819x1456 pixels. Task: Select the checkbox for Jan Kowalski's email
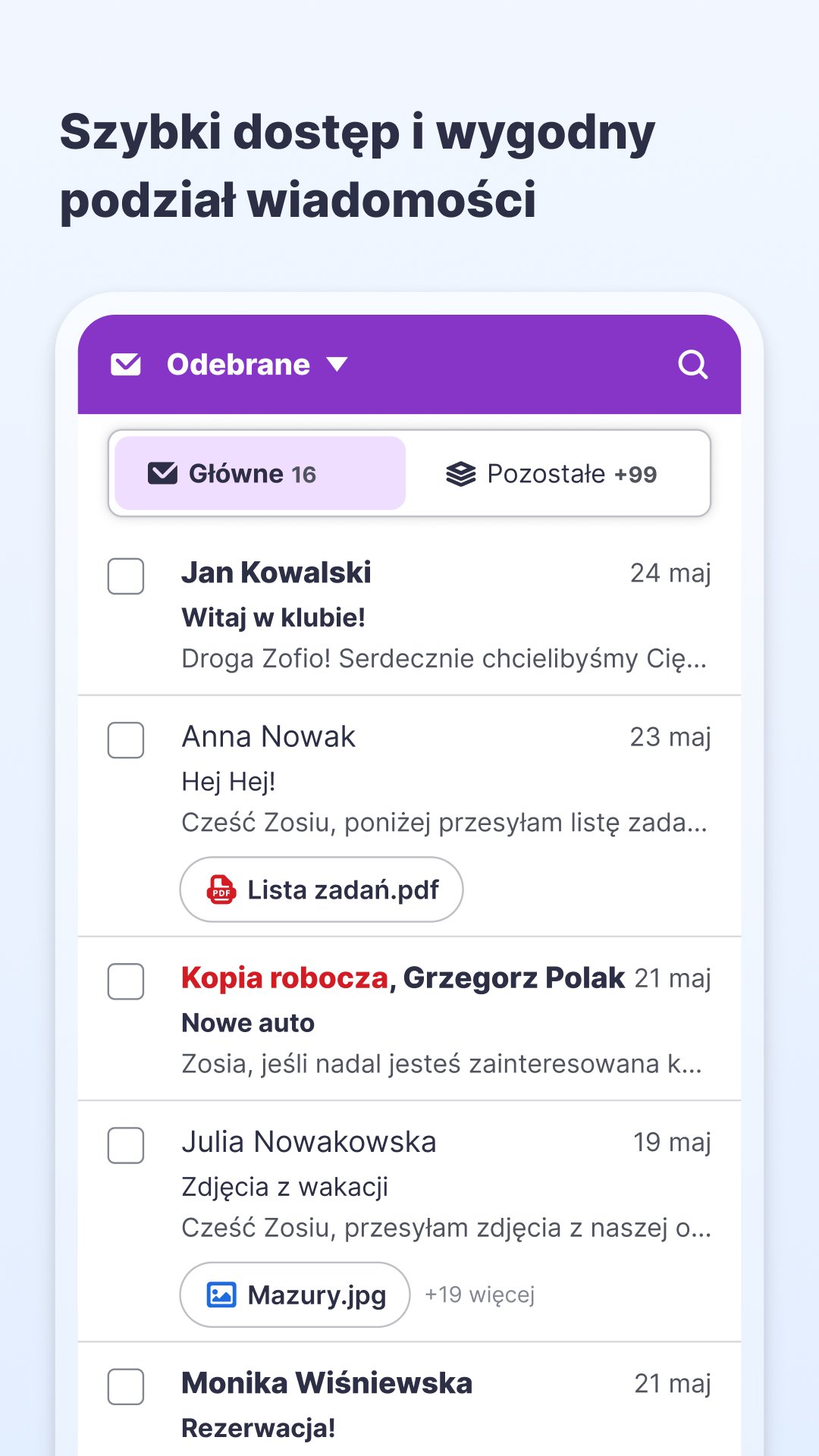[x=126, y=578]
